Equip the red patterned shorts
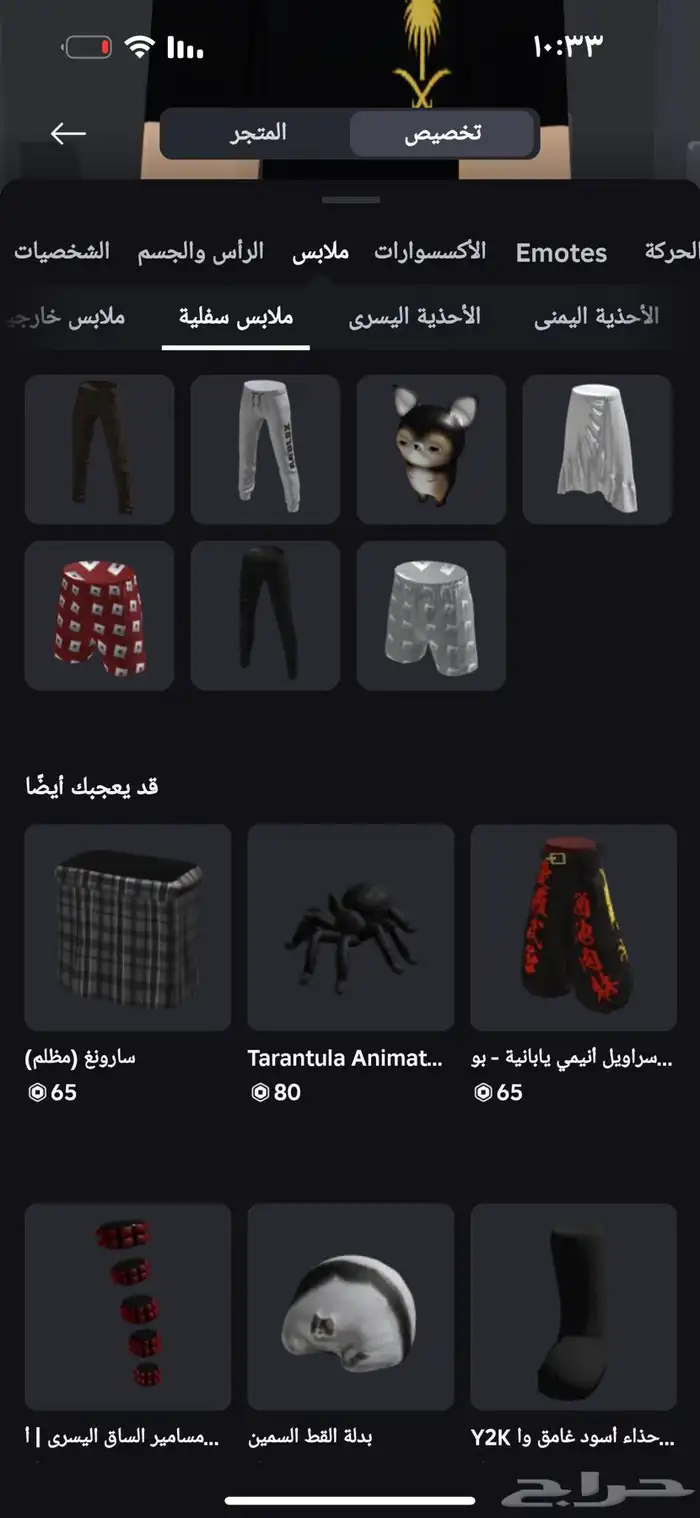700x1518 pixels. coord(99,615)
